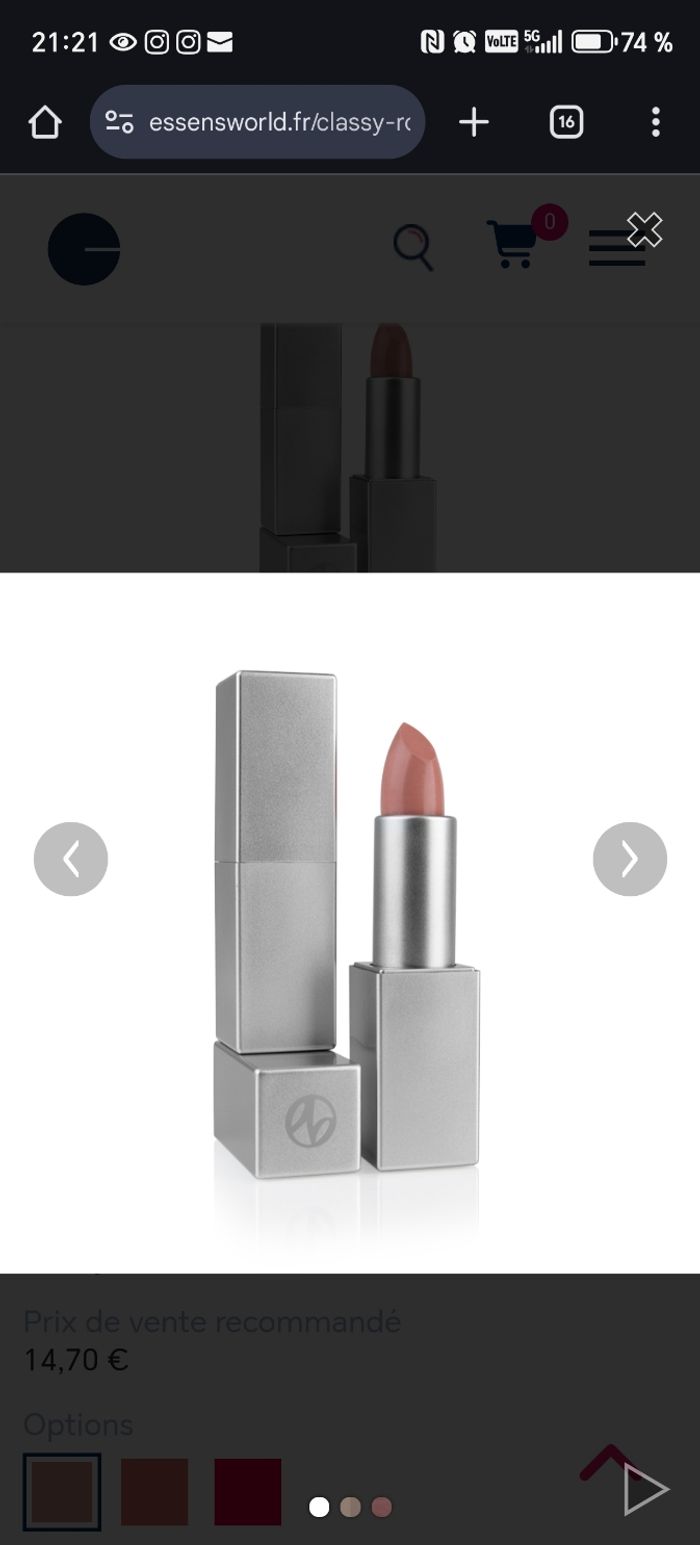Close the image lightbox with the X

[644, 230]
